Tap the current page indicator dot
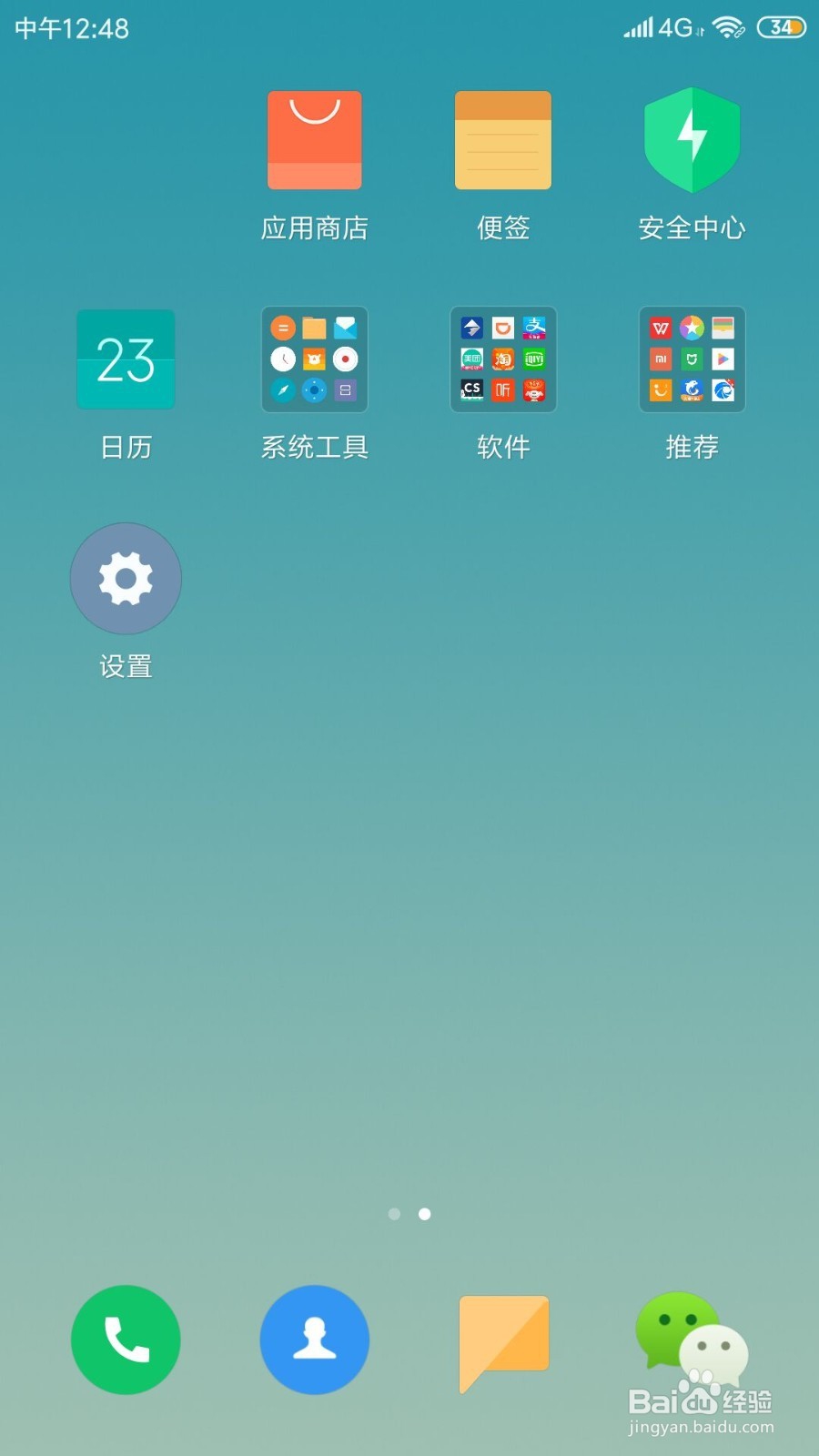The width and height of the screenshot is (819, 1456). click(424, 1214)
